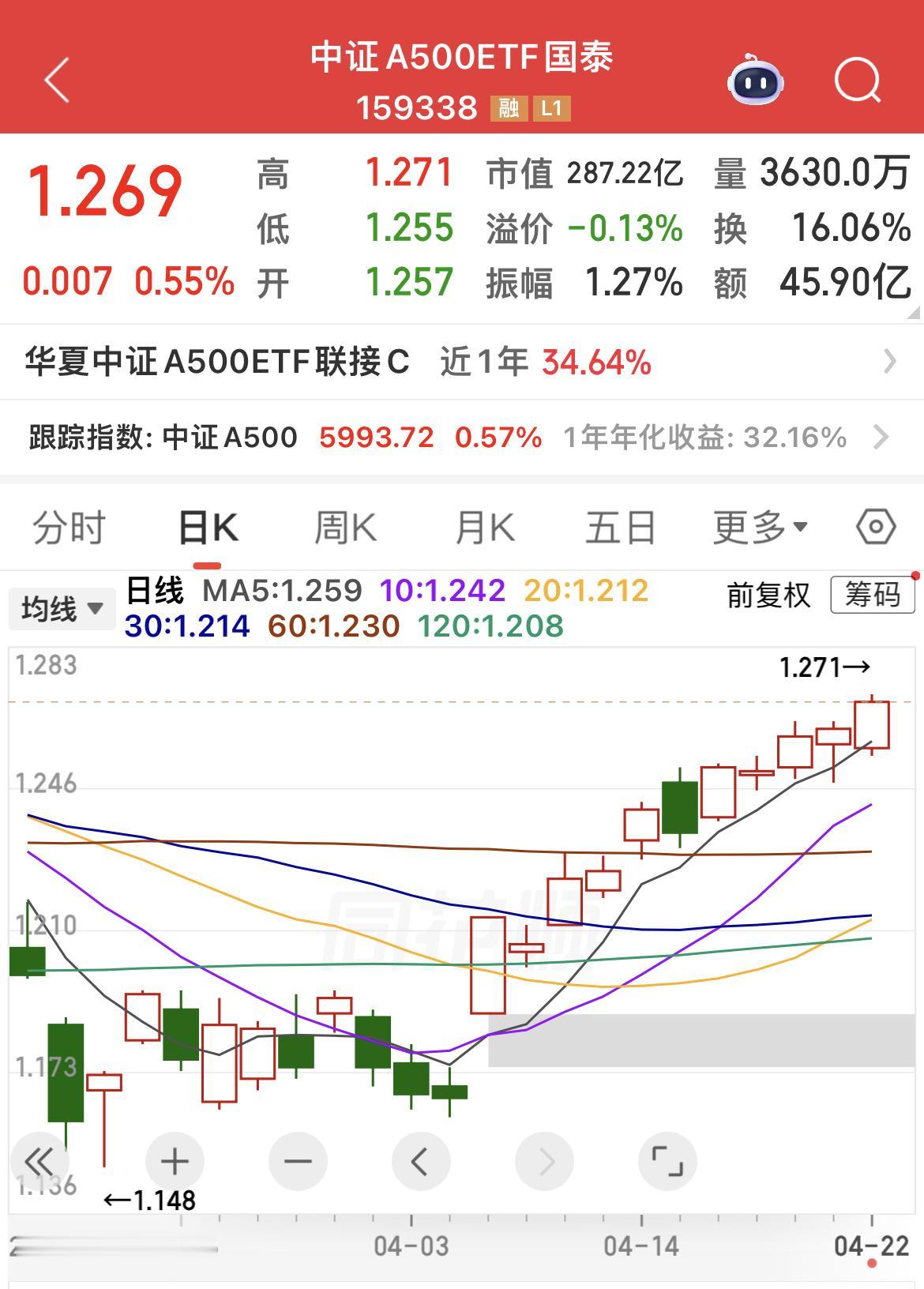Step chart left with the left arrow
Viewport: 924px width, 1289px height.
click(421, 1161)
